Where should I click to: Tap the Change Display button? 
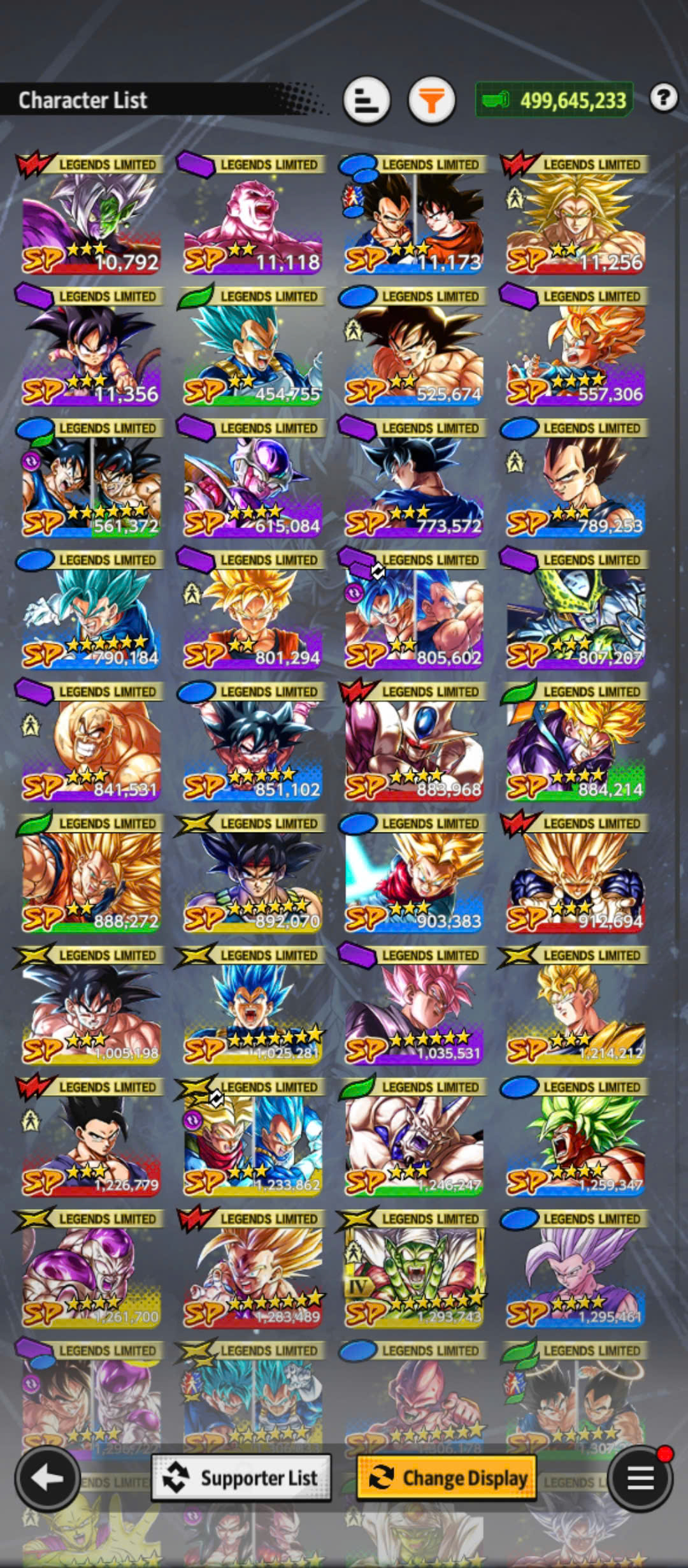(x=447, y=1477)
